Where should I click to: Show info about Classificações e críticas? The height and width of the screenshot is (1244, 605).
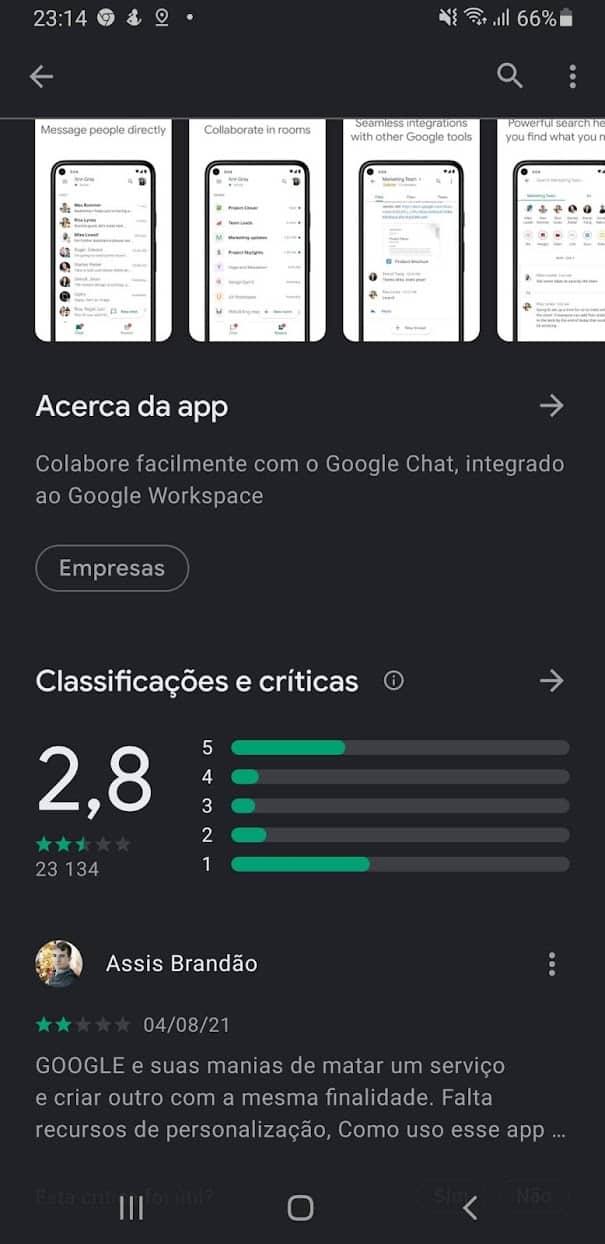pyautogui.click(x=394, y=681)
